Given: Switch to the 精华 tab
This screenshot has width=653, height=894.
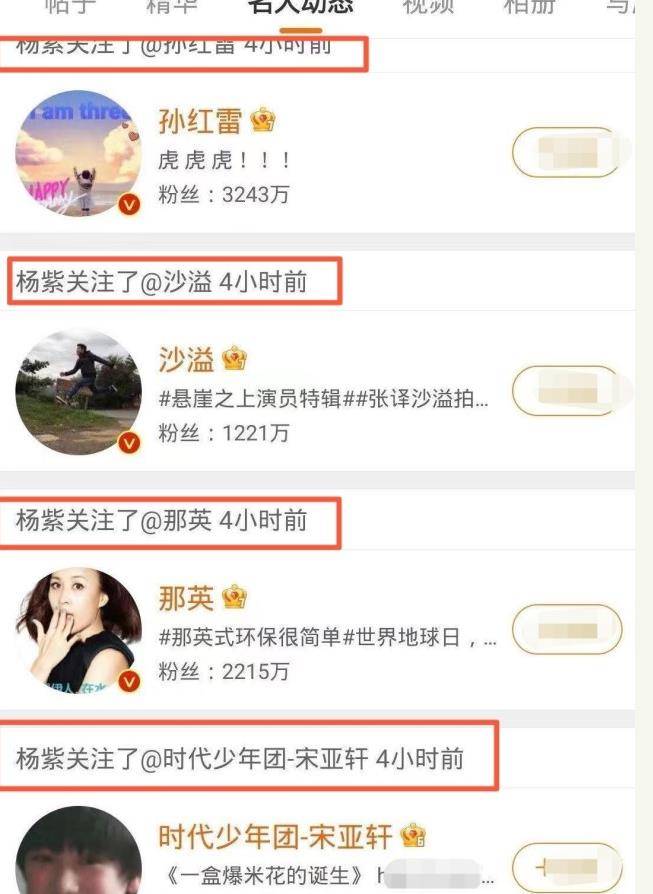Looking at the screenshot, I should point(172,7).
